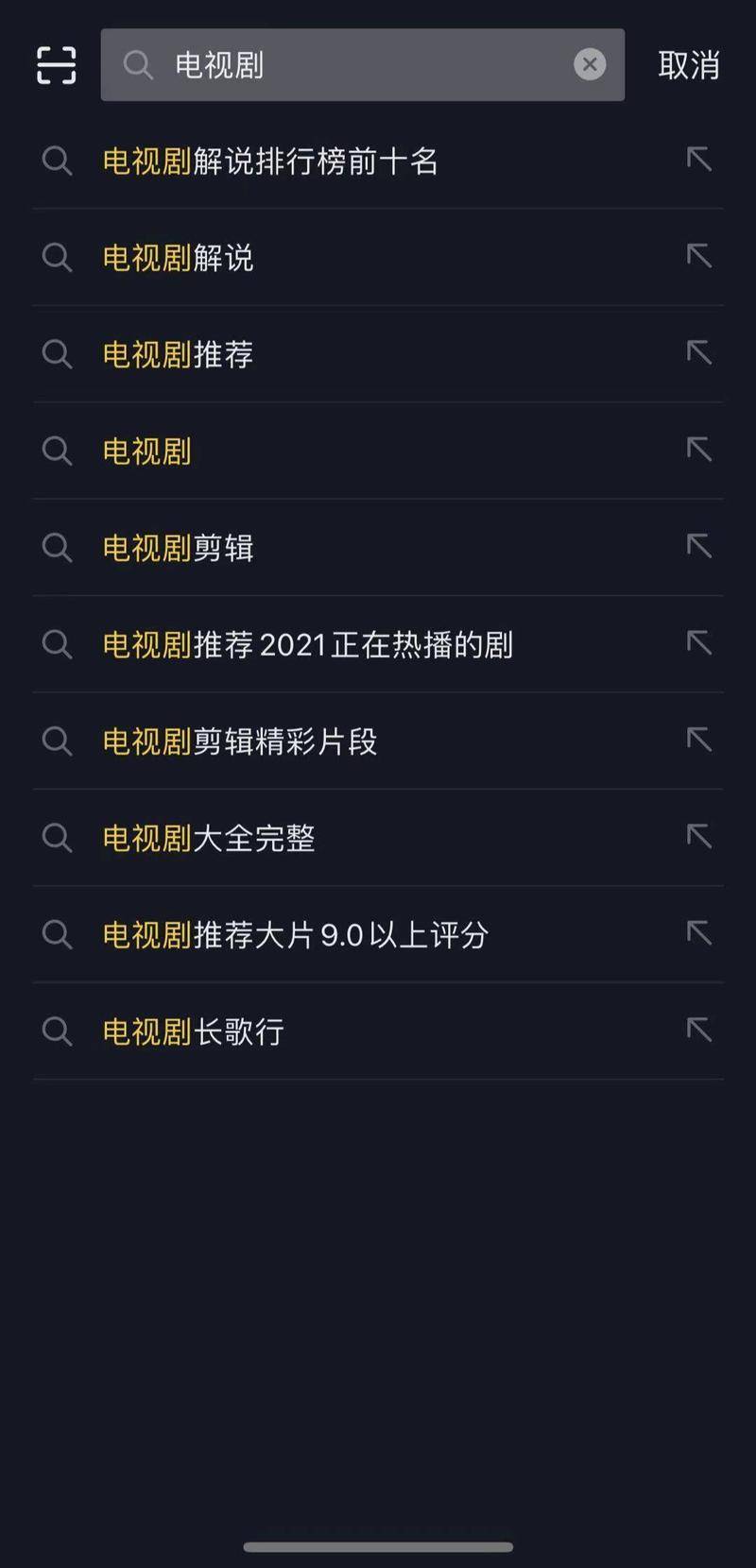
Task: Clear the search text with the X
Action: click(590, 64)
